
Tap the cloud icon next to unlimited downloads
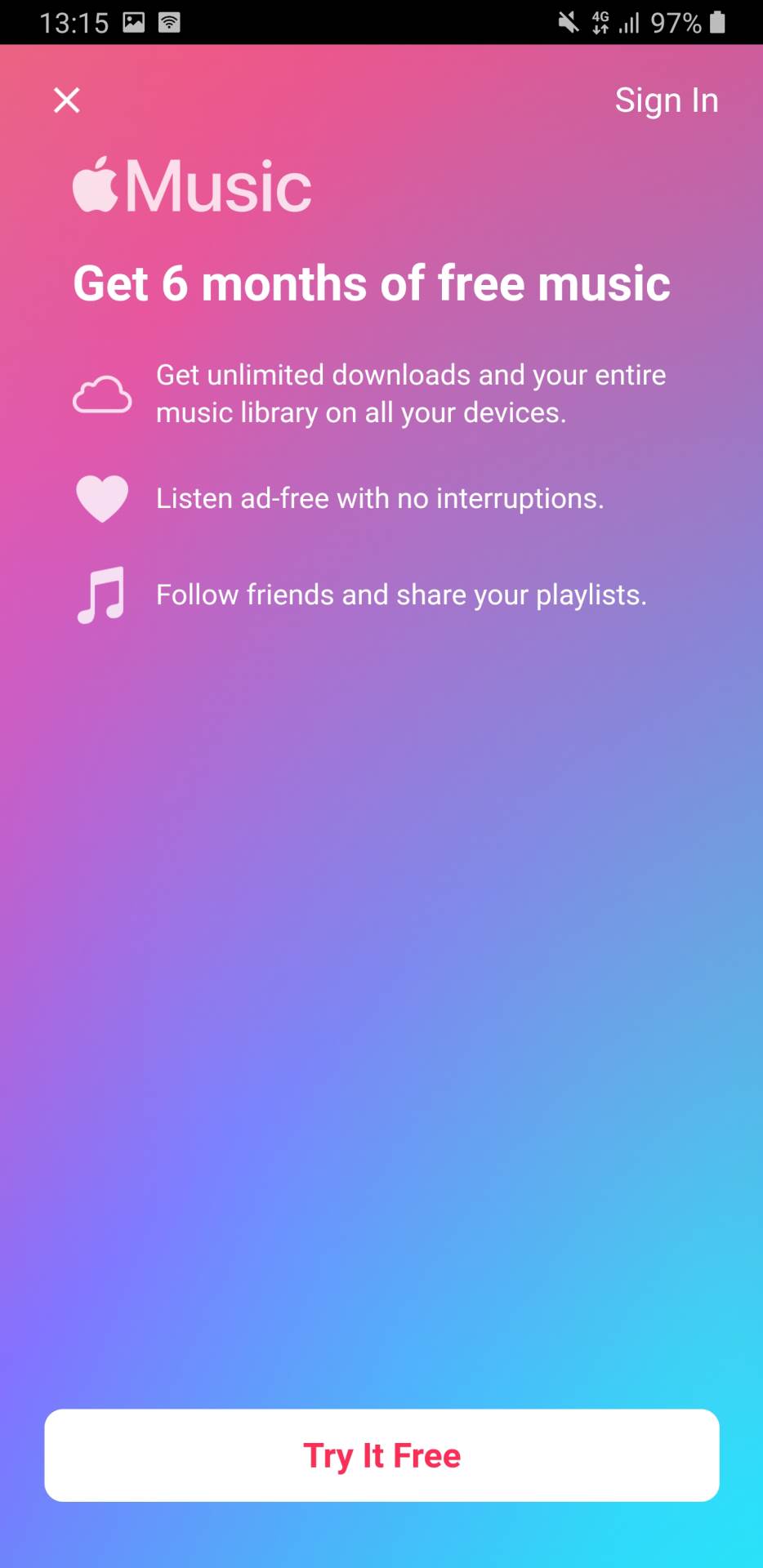pyautogui.click(x=101, y=394)
